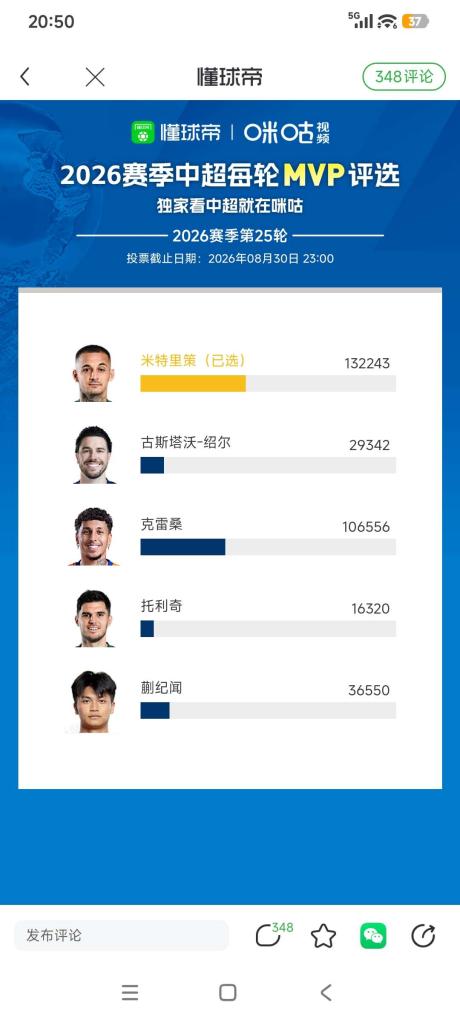The width and height of the screenshot is (460, 1022).
Task: Go back using the top-left arrow
Action: pos(25,77)
